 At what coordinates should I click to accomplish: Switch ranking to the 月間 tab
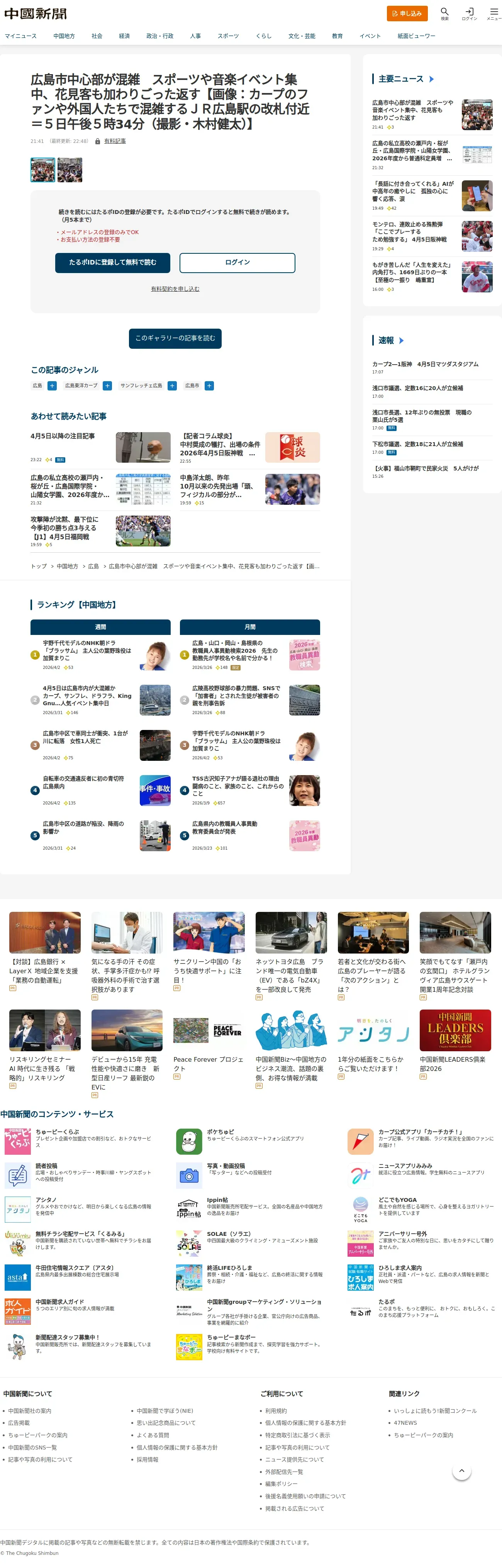point(249,627)
